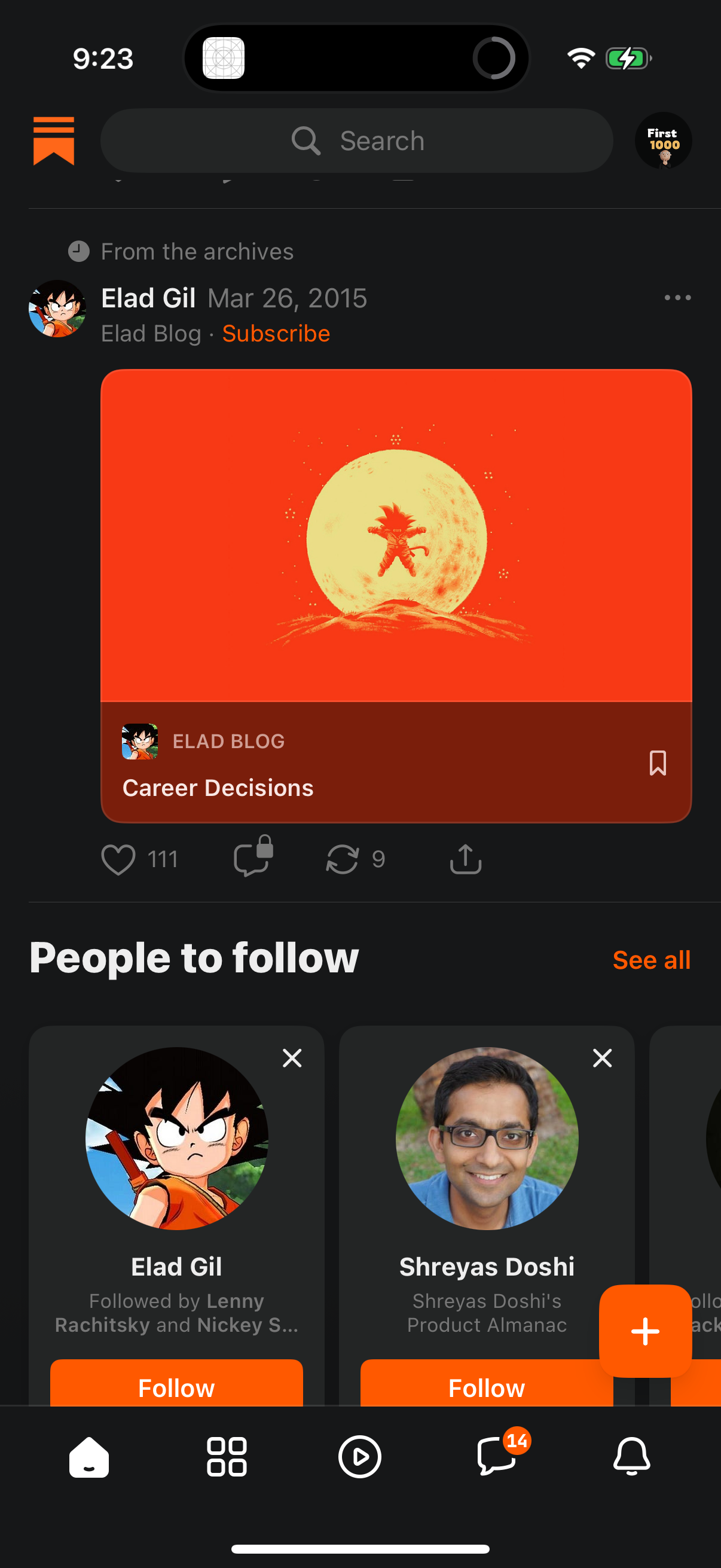Viewport: 721px width, 1568px height.
Task: Open the First 1000 profile avatar
Action: tap(662, 141)
